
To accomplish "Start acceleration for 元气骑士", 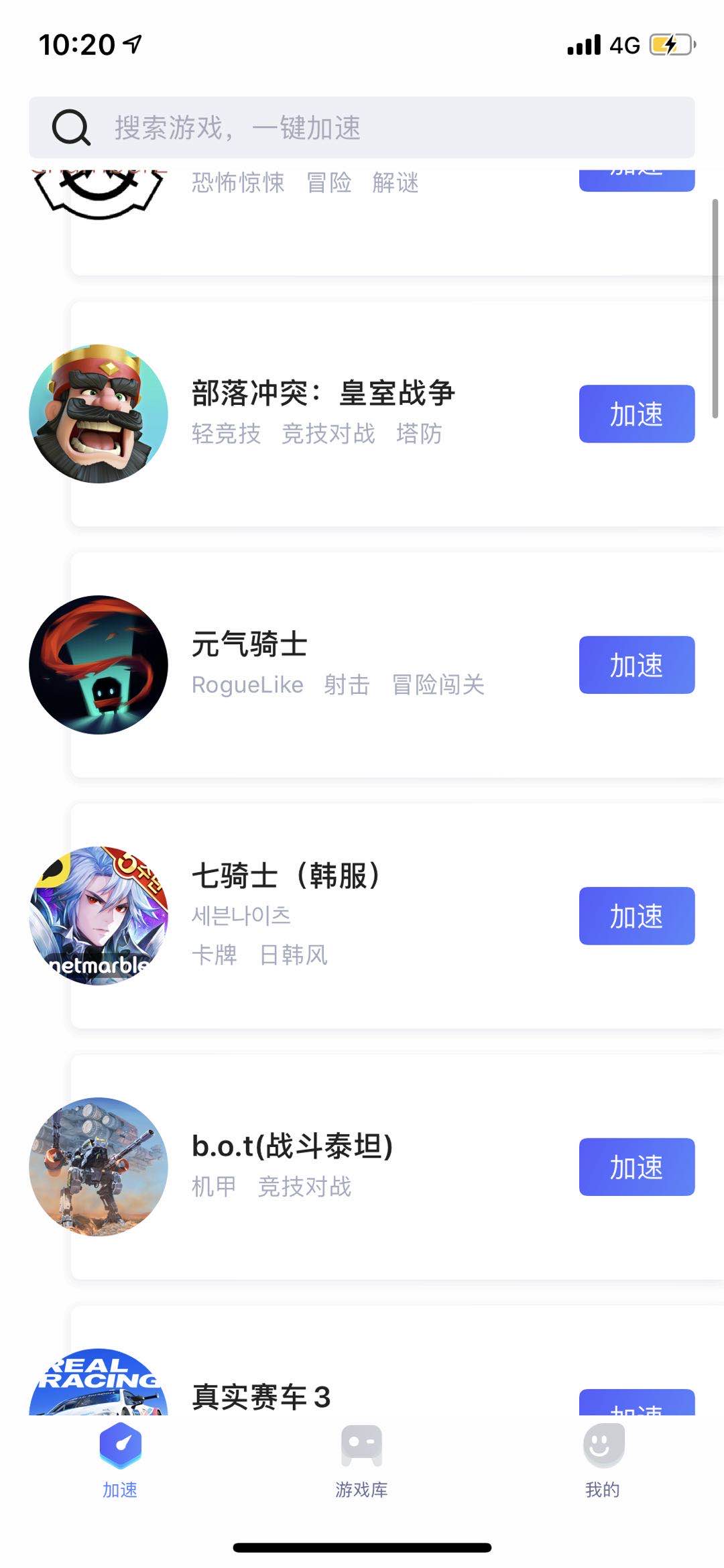I will [x=636, y=664].
